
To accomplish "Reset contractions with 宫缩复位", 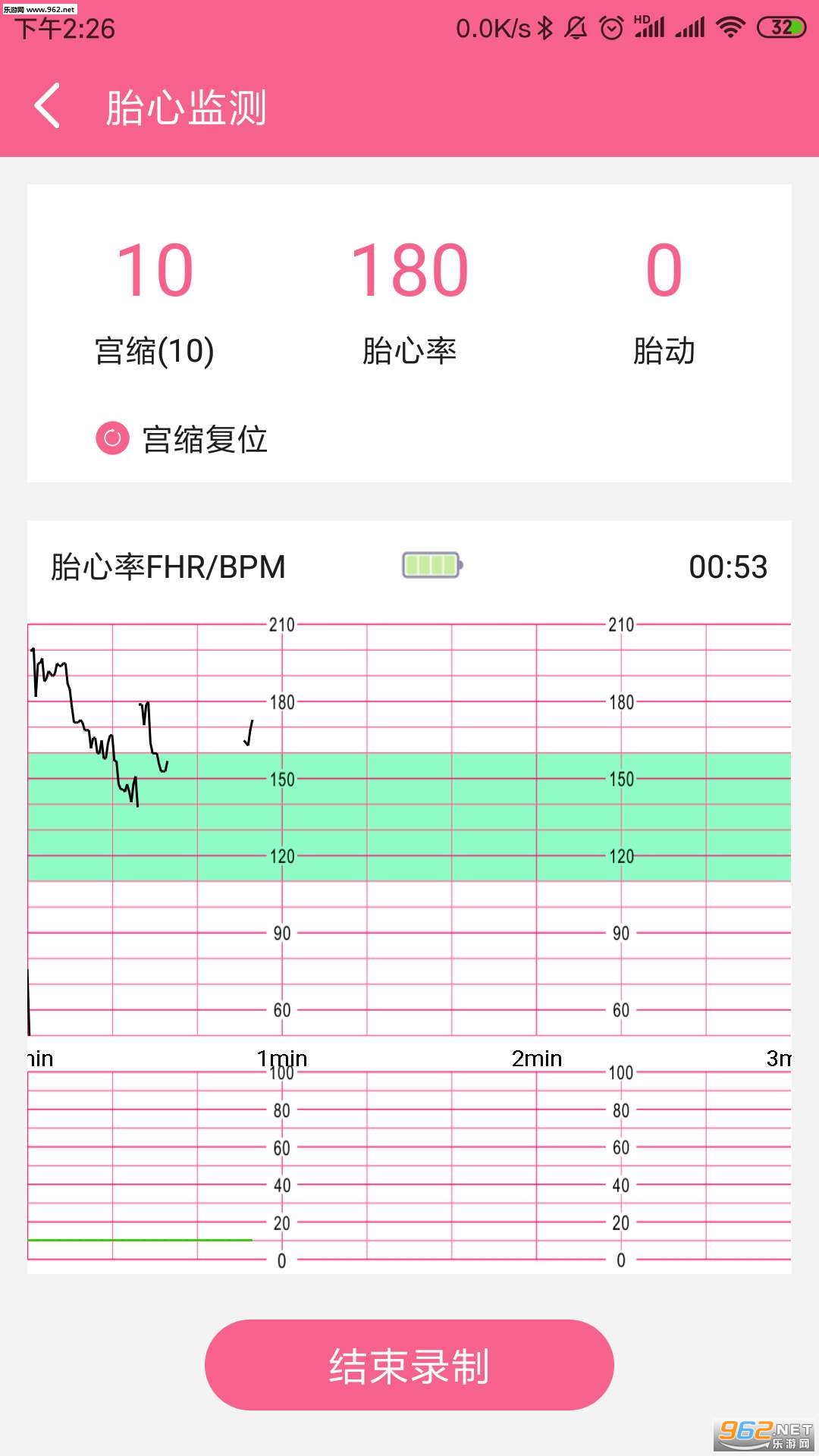I will (182, 439).
